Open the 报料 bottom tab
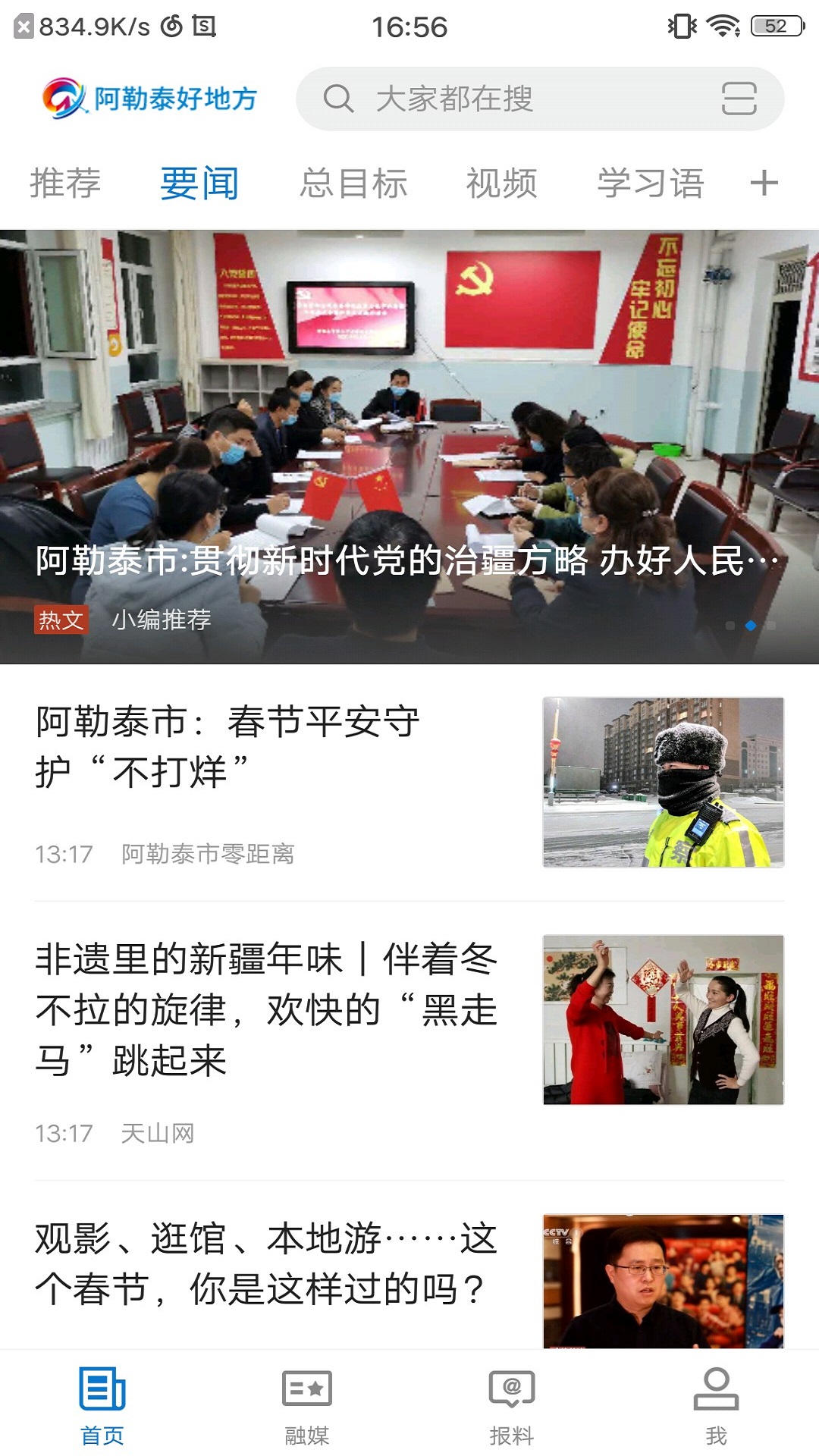 pyautogui.click(x=512, y=1407)
